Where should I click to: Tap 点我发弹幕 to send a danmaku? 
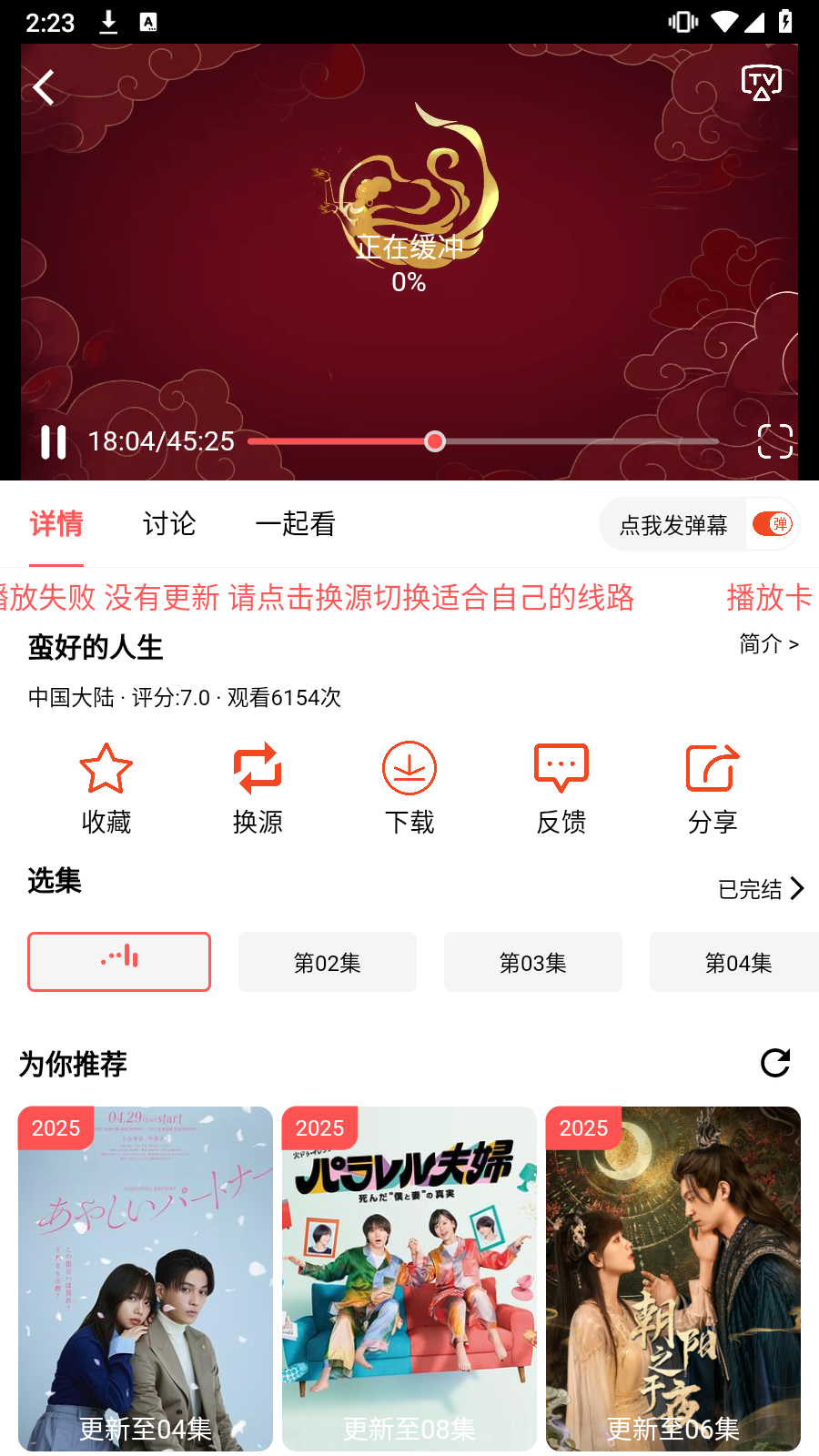pos(672,525)
